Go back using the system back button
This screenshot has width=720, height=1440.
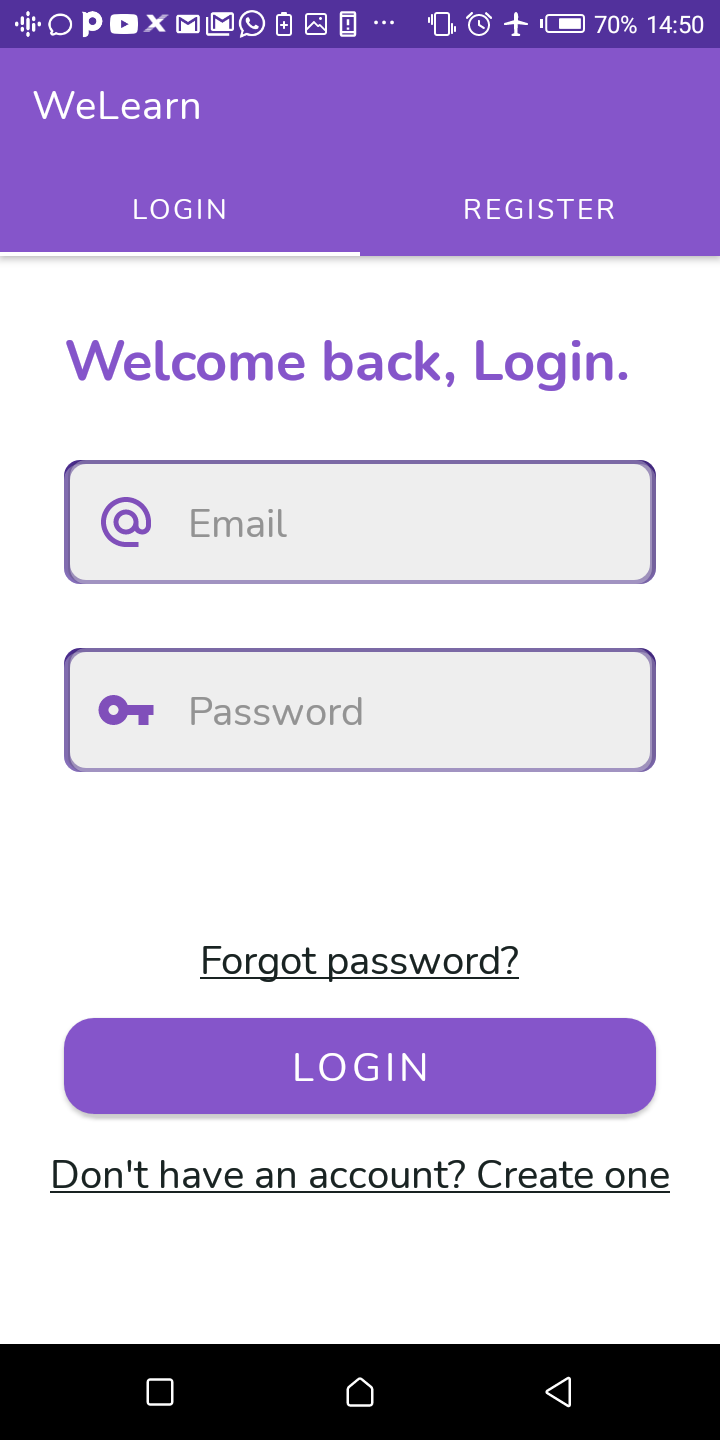click(x=559, y=1392)
